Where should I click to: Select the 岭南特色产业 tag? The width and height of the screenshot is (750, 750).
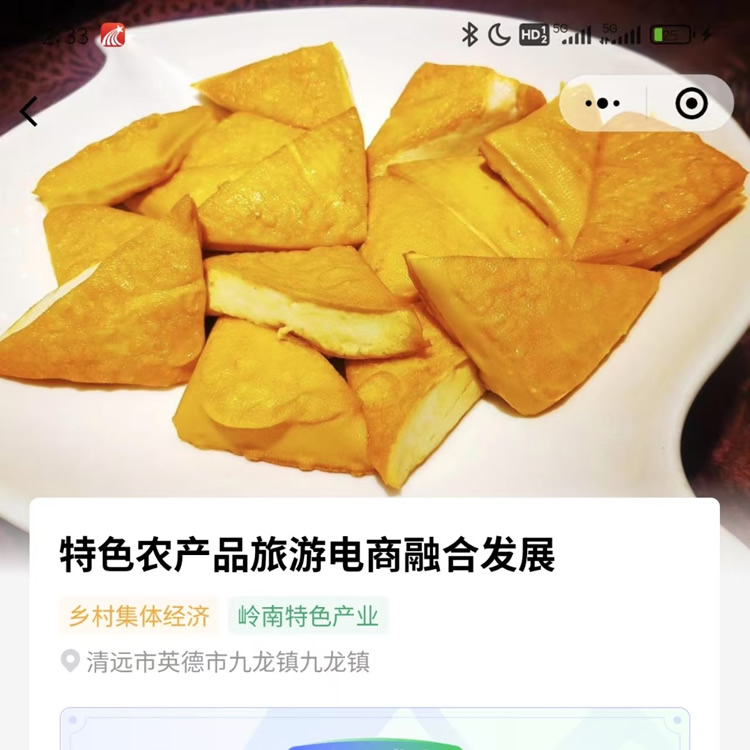click(308, 616)
